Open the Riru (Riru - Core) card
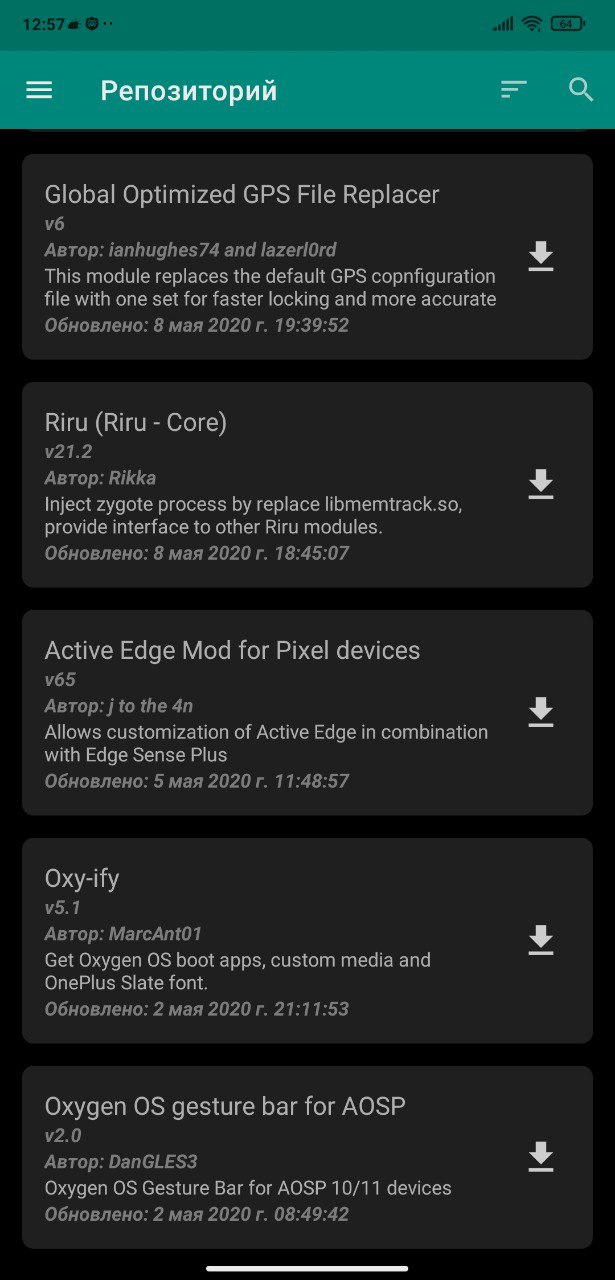The image size is (615, 1280). pyautogui.click(x=307, y=484)
